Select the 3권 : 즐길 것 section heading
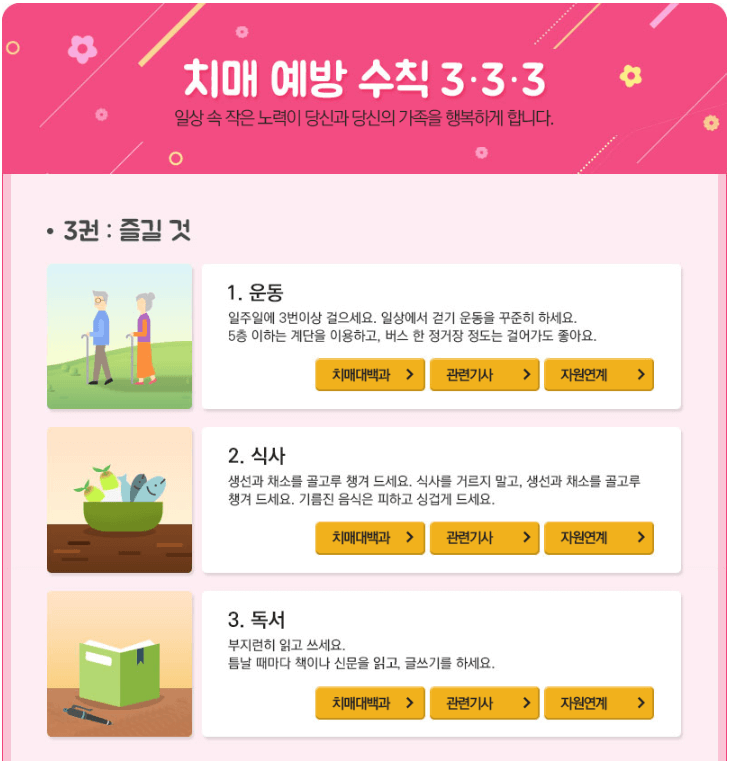The height and width of the screenshot is (761, 730). point(120,228)
